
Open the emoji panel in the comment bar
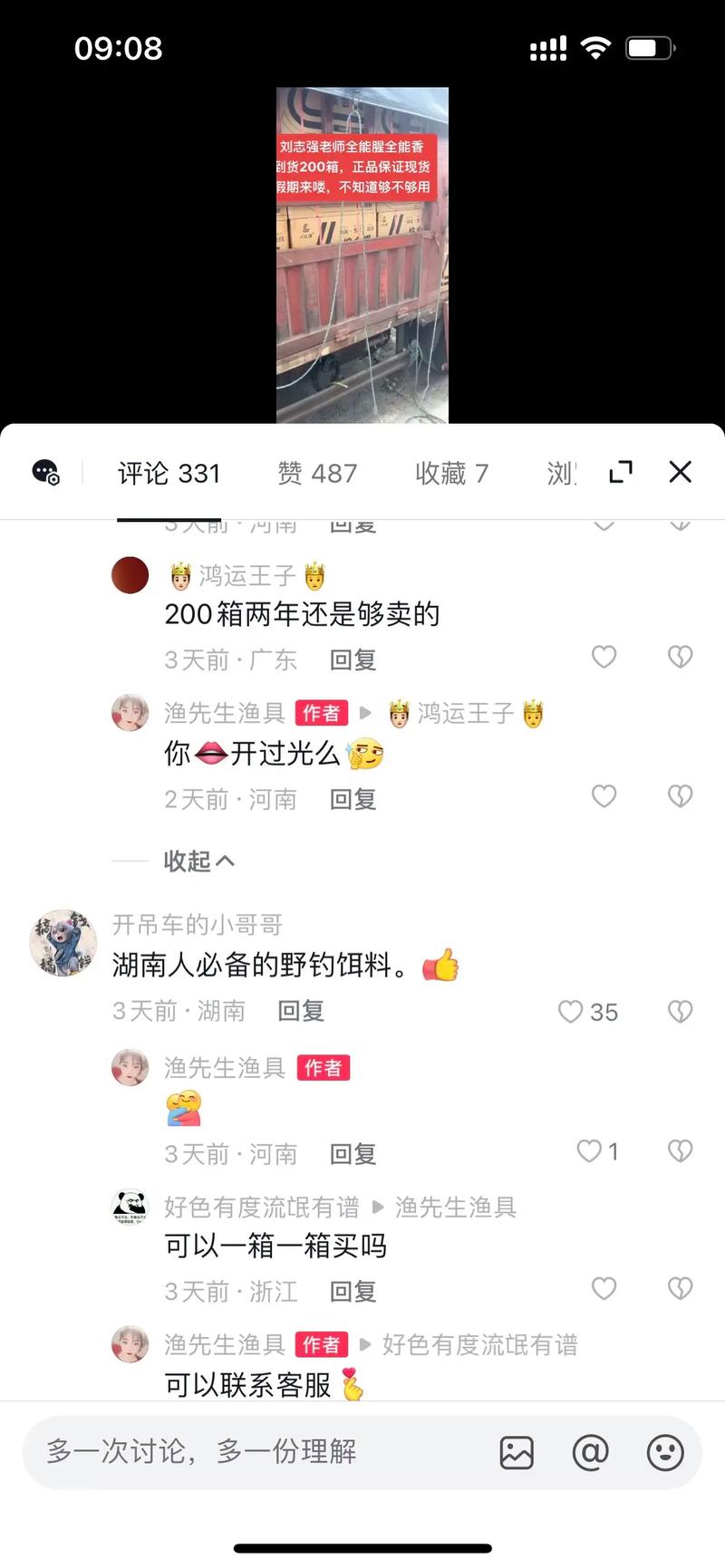[x=665, y=1452]
